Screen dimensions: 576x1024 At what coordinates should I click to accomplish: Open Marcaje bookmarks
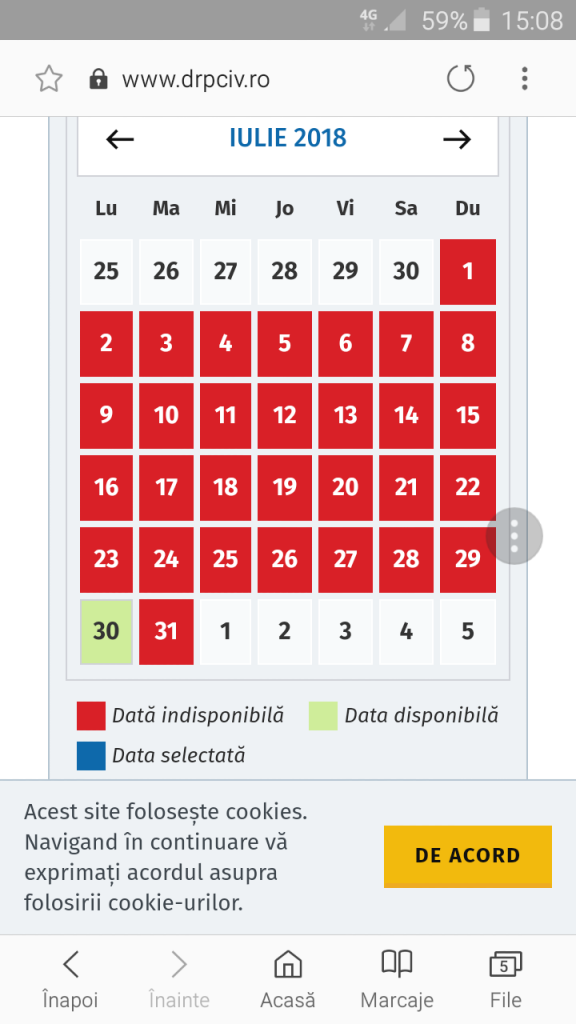click(x=397, y=979)
